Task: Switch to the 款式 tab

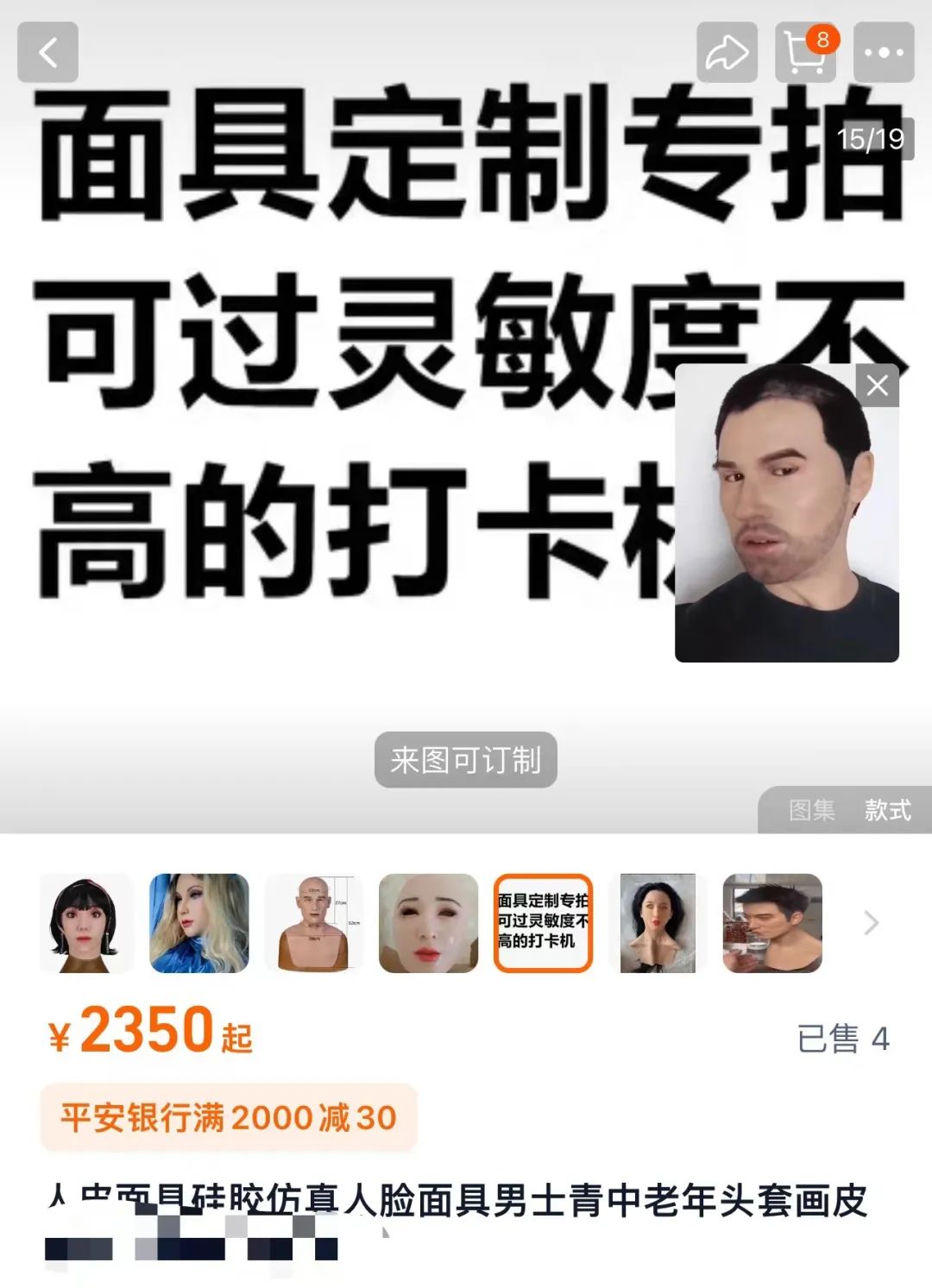Action: 887,810
